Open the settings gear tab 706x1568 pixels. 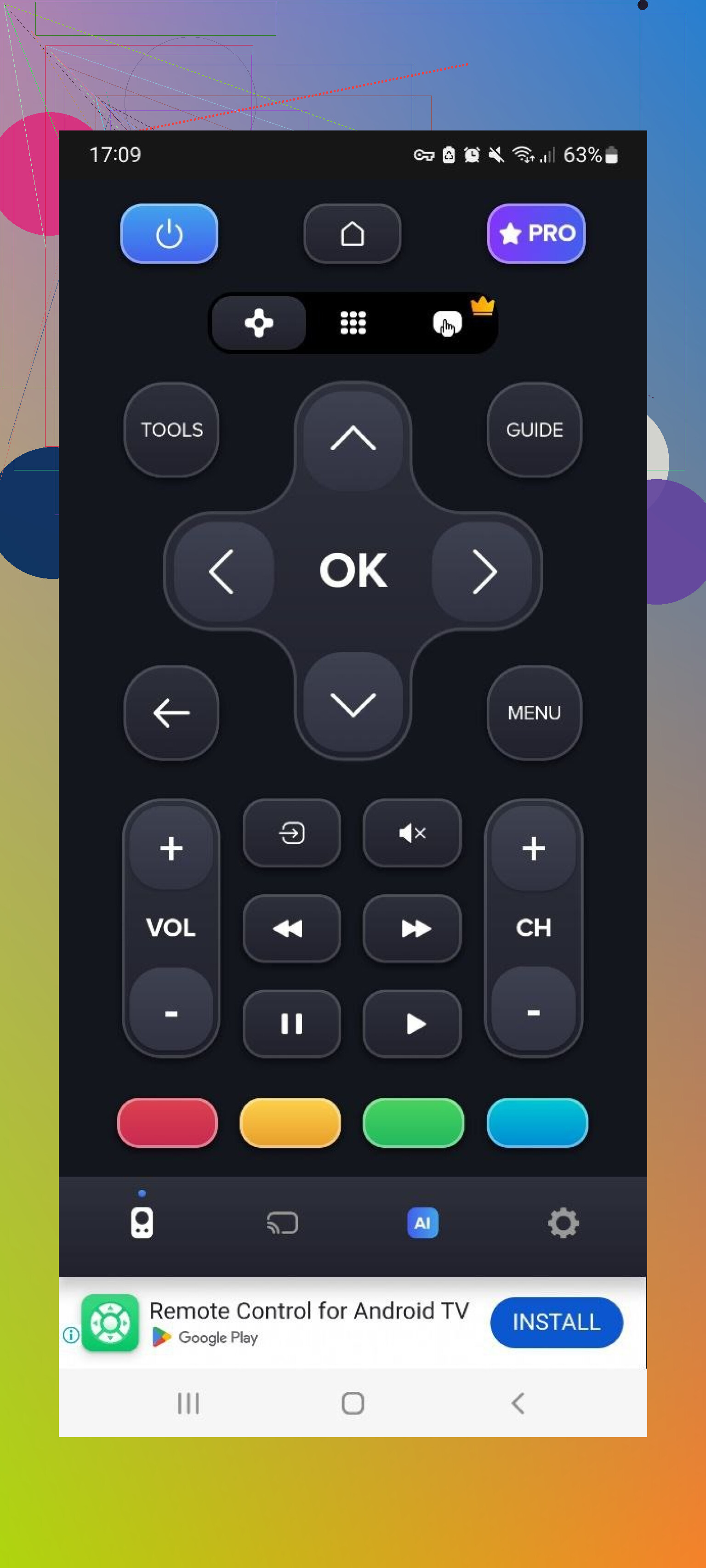562,1223
